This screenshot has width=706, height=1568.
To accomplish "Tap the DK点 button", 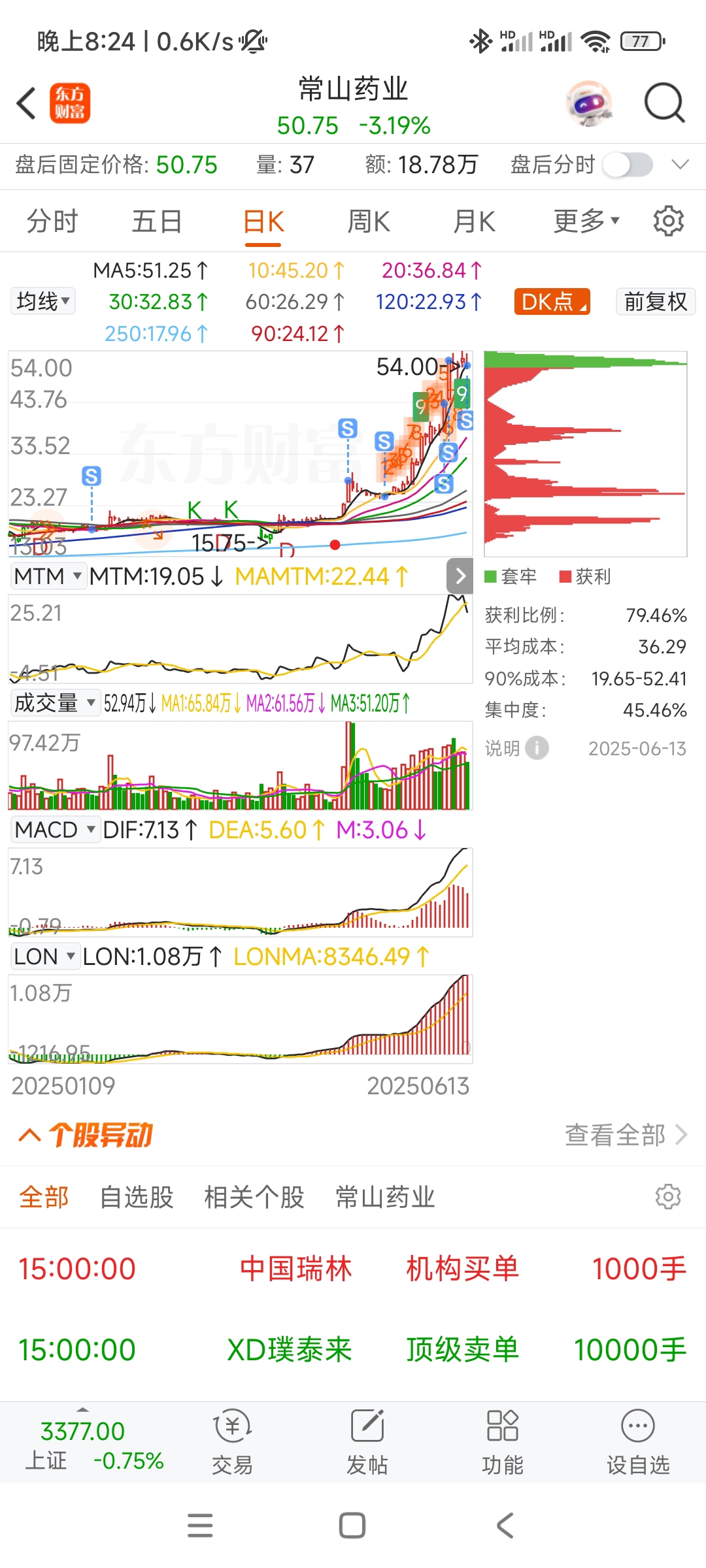I will 552,302.
